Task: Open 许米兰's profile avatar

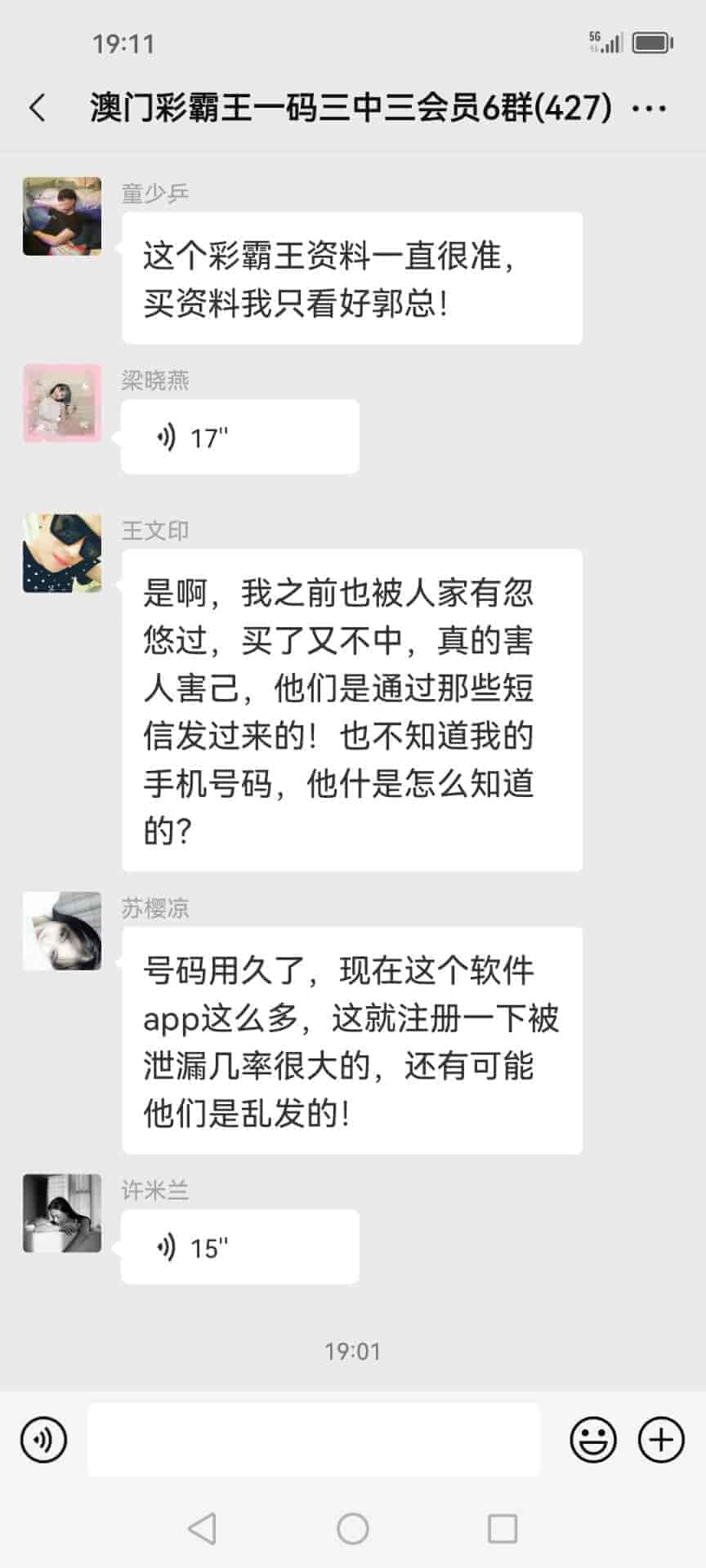Action: [62, 1214]
